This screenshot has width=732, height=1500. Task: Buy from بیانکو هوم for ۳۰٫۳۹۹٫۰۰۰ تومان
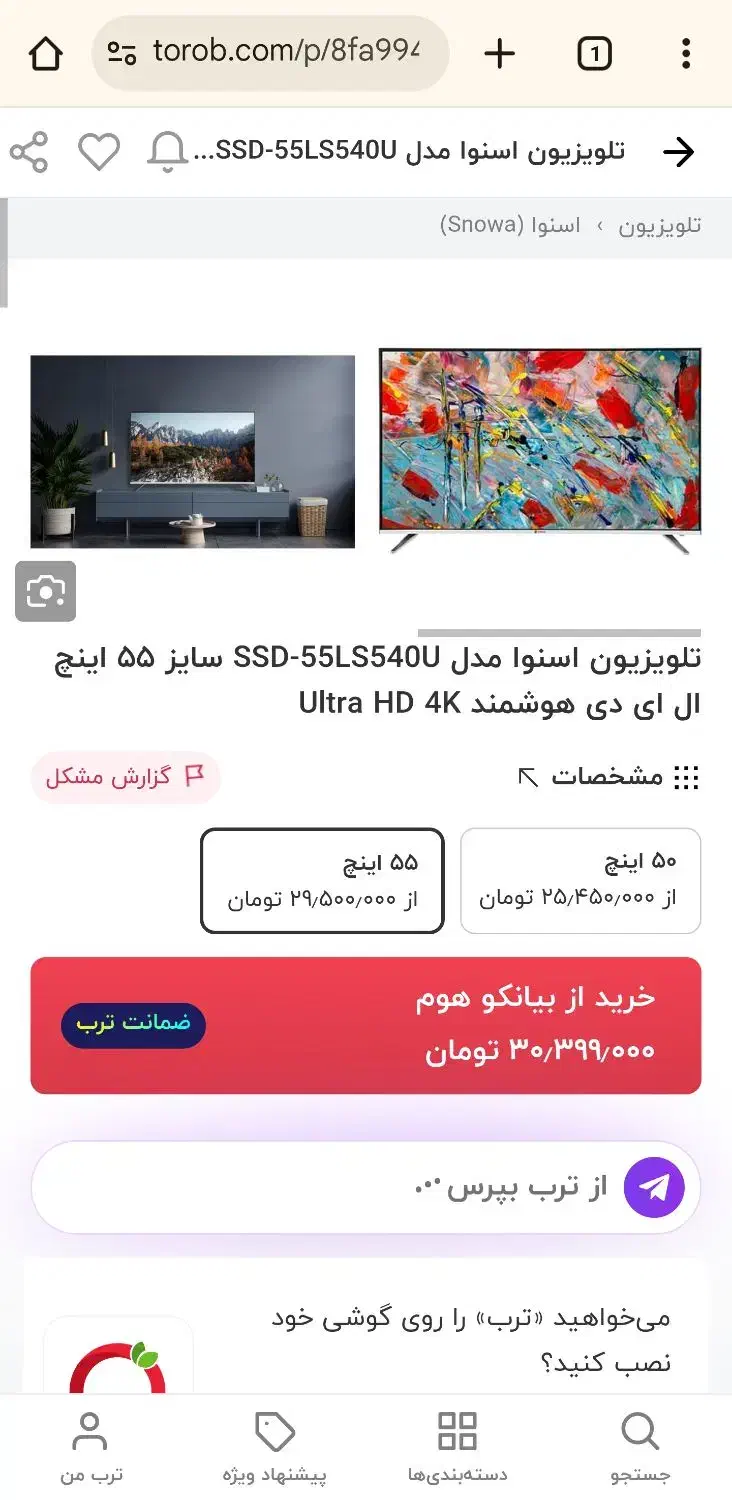pos(366,1026)
